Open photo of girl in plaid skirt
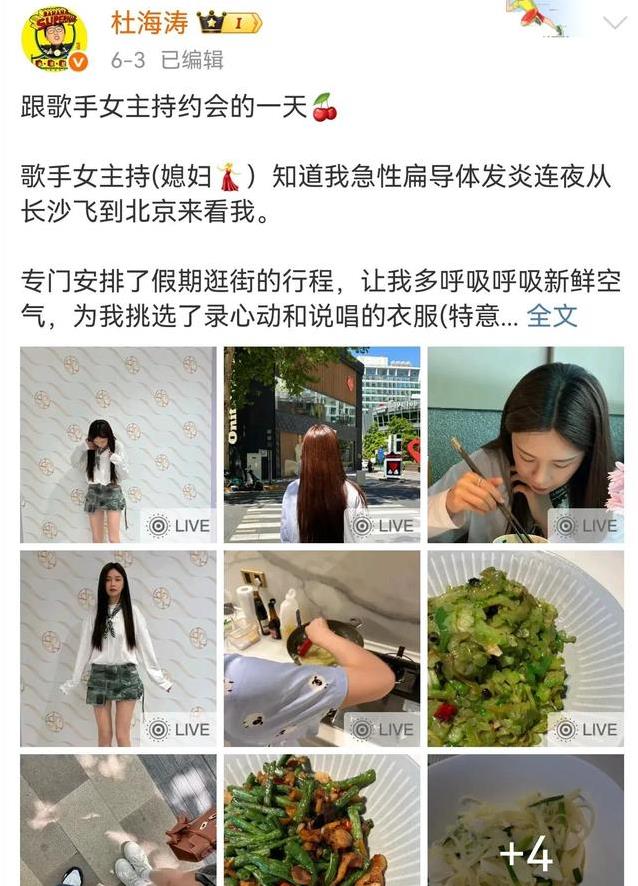The image size is (638, 886). 118,648
